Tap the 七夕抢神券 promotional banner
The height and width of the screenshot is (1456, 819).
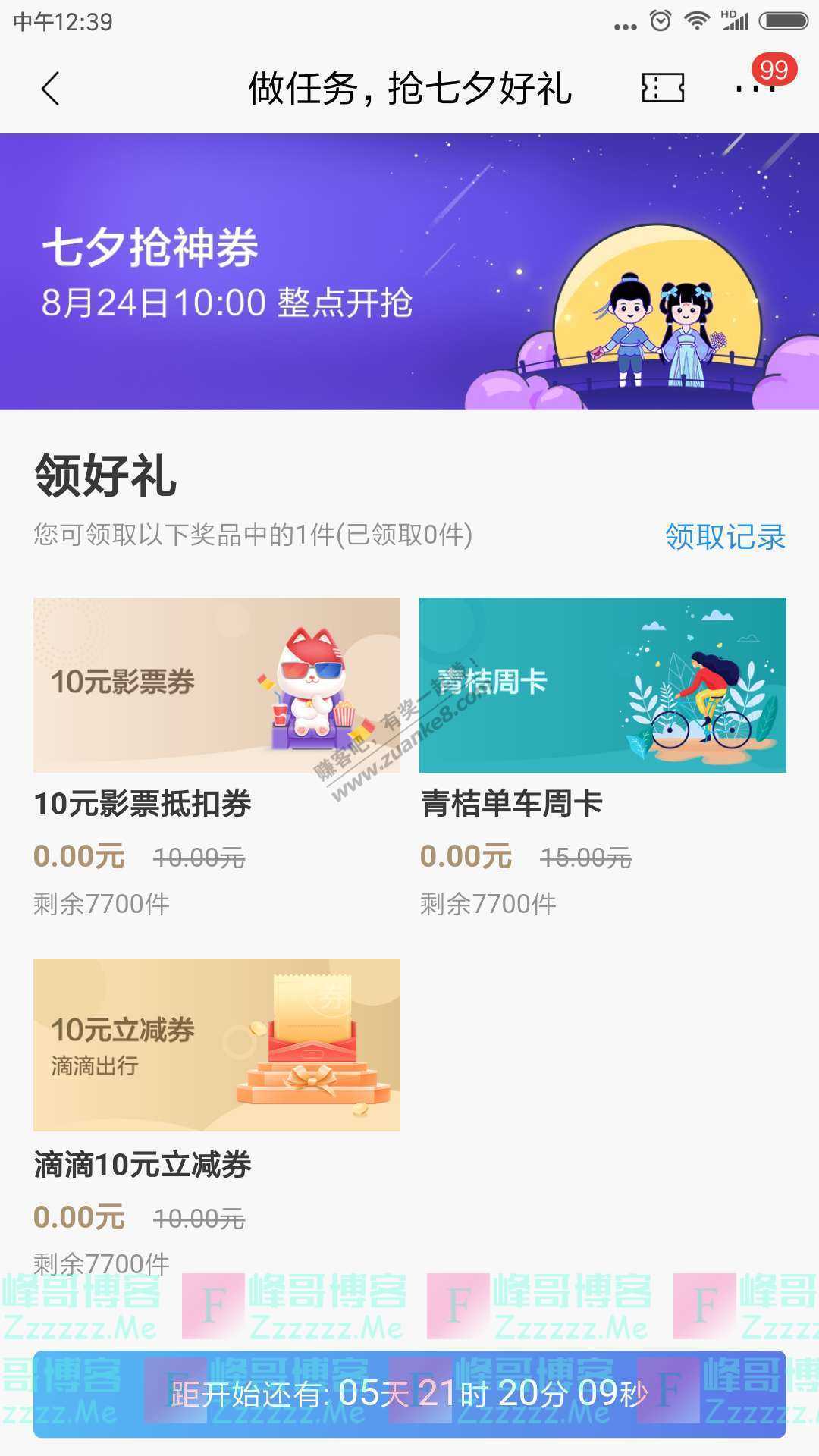(409, 271)
